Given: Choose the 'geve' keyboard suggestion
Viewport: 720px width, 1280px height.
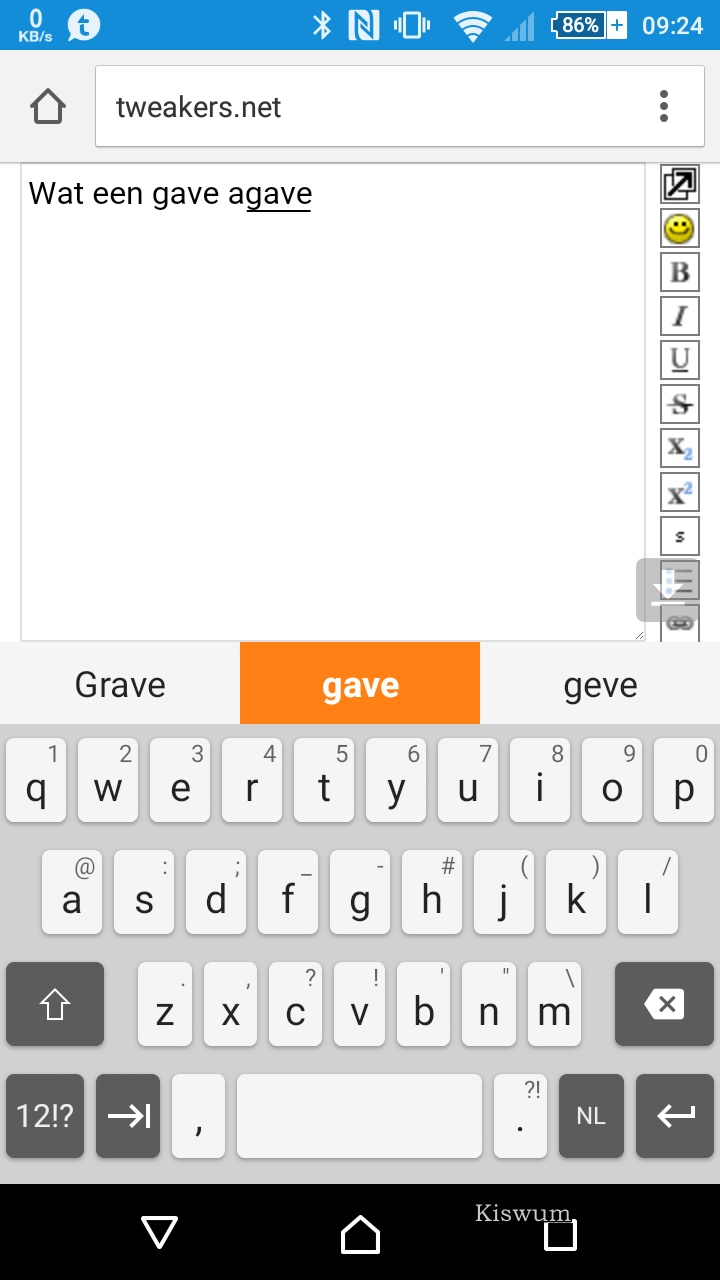Looking at the screenshot, I should pos(600,684).
